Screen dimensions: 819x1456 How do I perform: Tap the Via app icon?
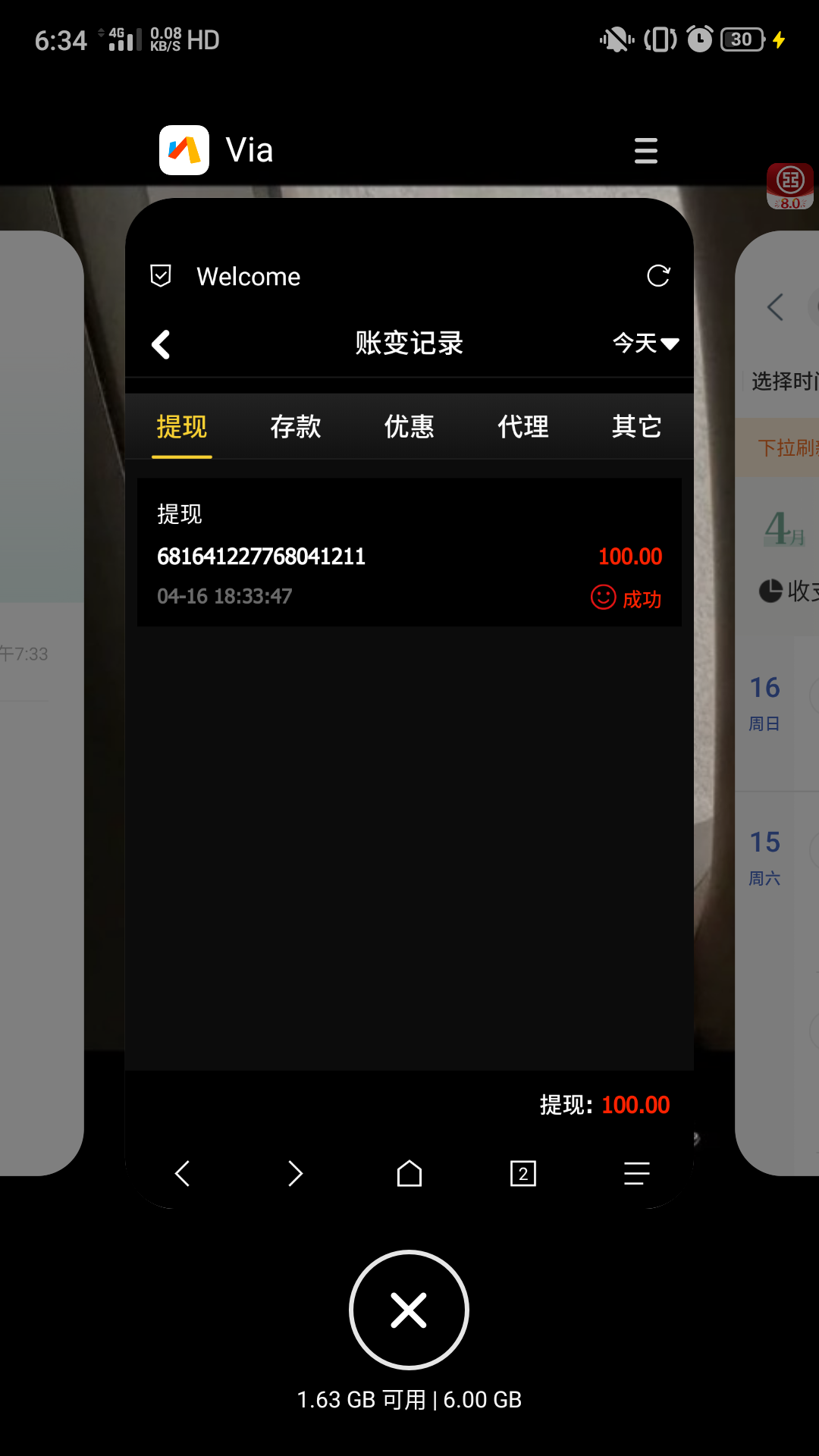(184, 150)
